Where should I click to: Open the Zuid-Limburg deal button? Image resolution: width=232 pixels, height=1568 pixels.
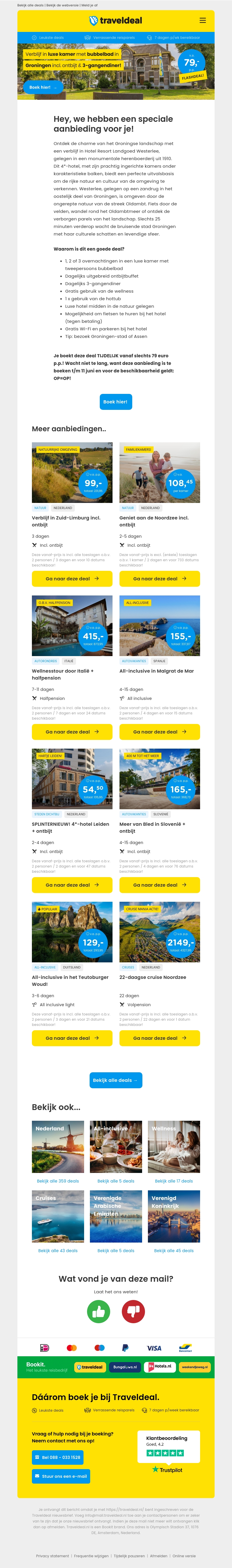click(x=72, y=579)
